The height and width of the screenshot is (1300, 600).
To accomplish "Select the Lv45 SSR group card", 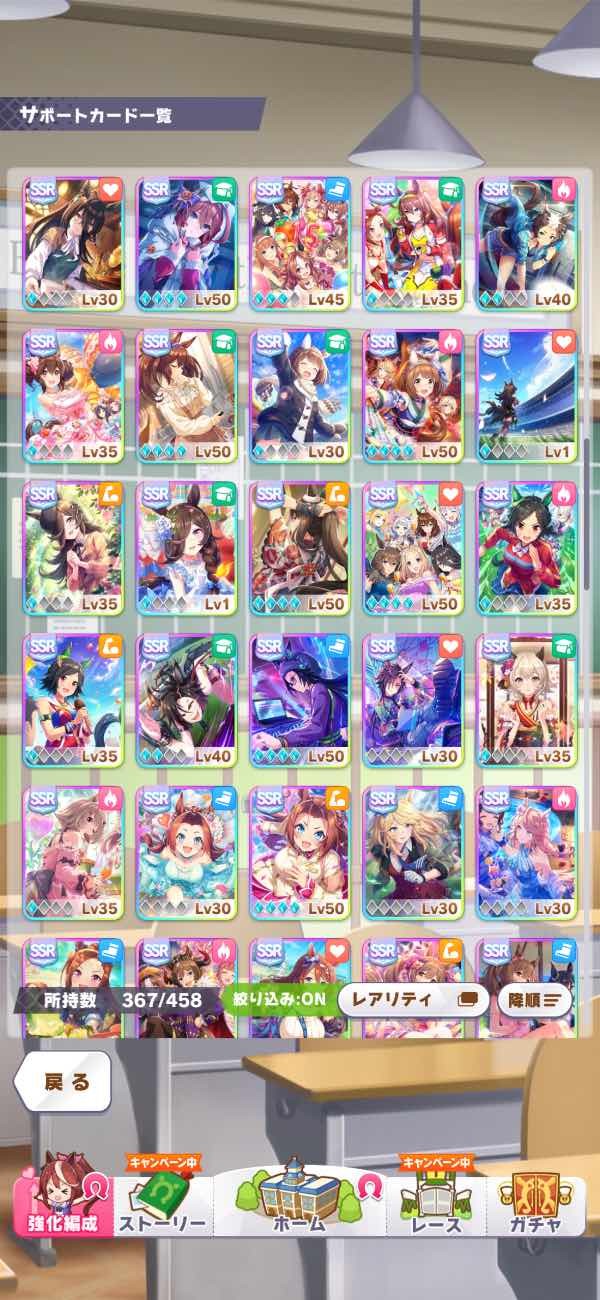I will point(300,243).
